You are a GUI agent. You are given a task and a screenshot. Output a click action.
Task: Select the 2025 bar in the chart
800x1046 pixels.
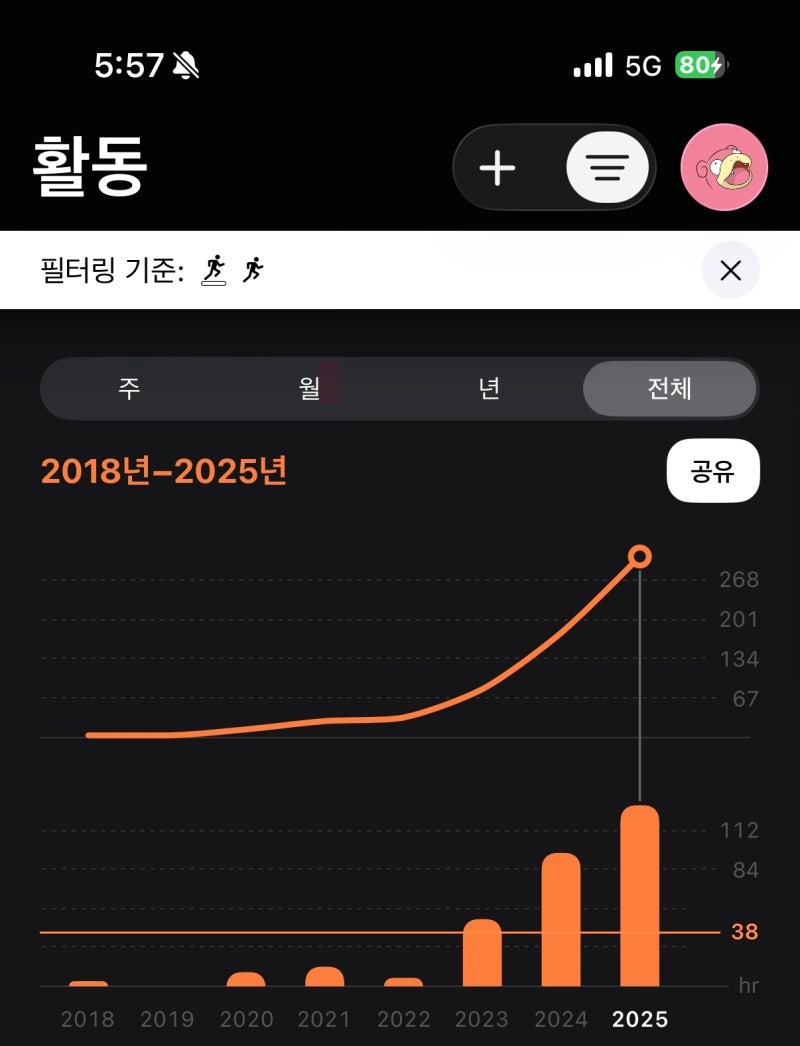(640, 895)
